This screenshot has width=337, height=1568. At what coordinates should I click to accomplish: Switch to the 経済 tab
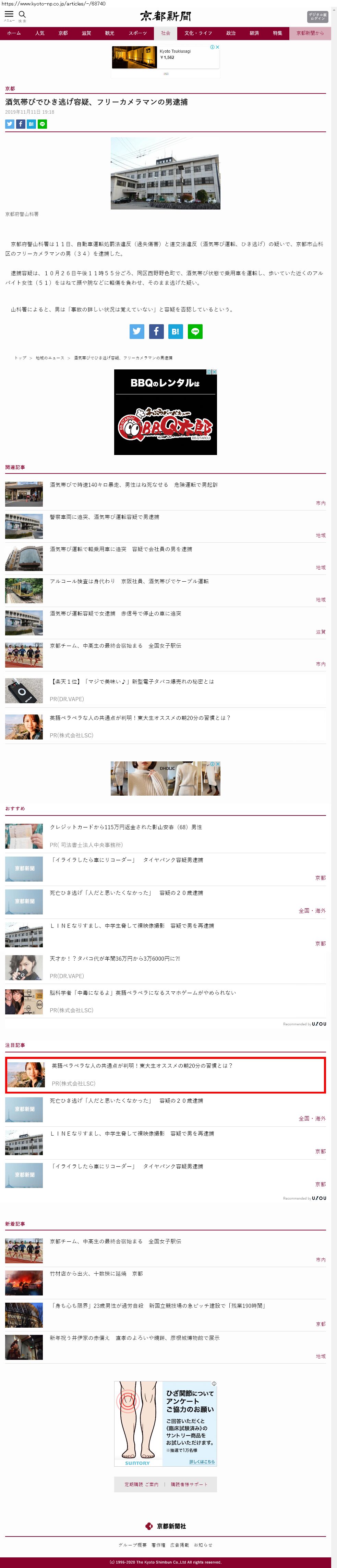(254, 33)
